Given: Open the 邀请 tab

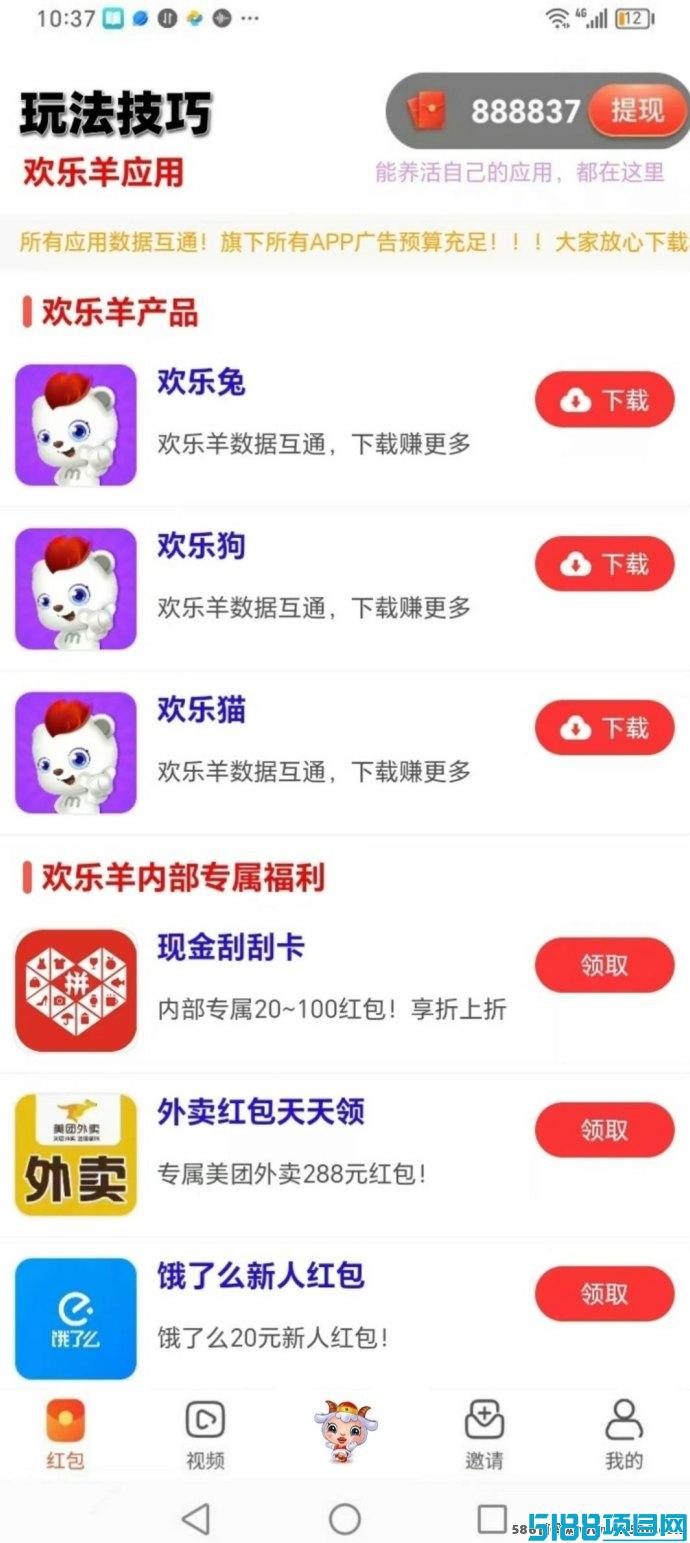Looking at the screenshot, I should [484, 1434].
